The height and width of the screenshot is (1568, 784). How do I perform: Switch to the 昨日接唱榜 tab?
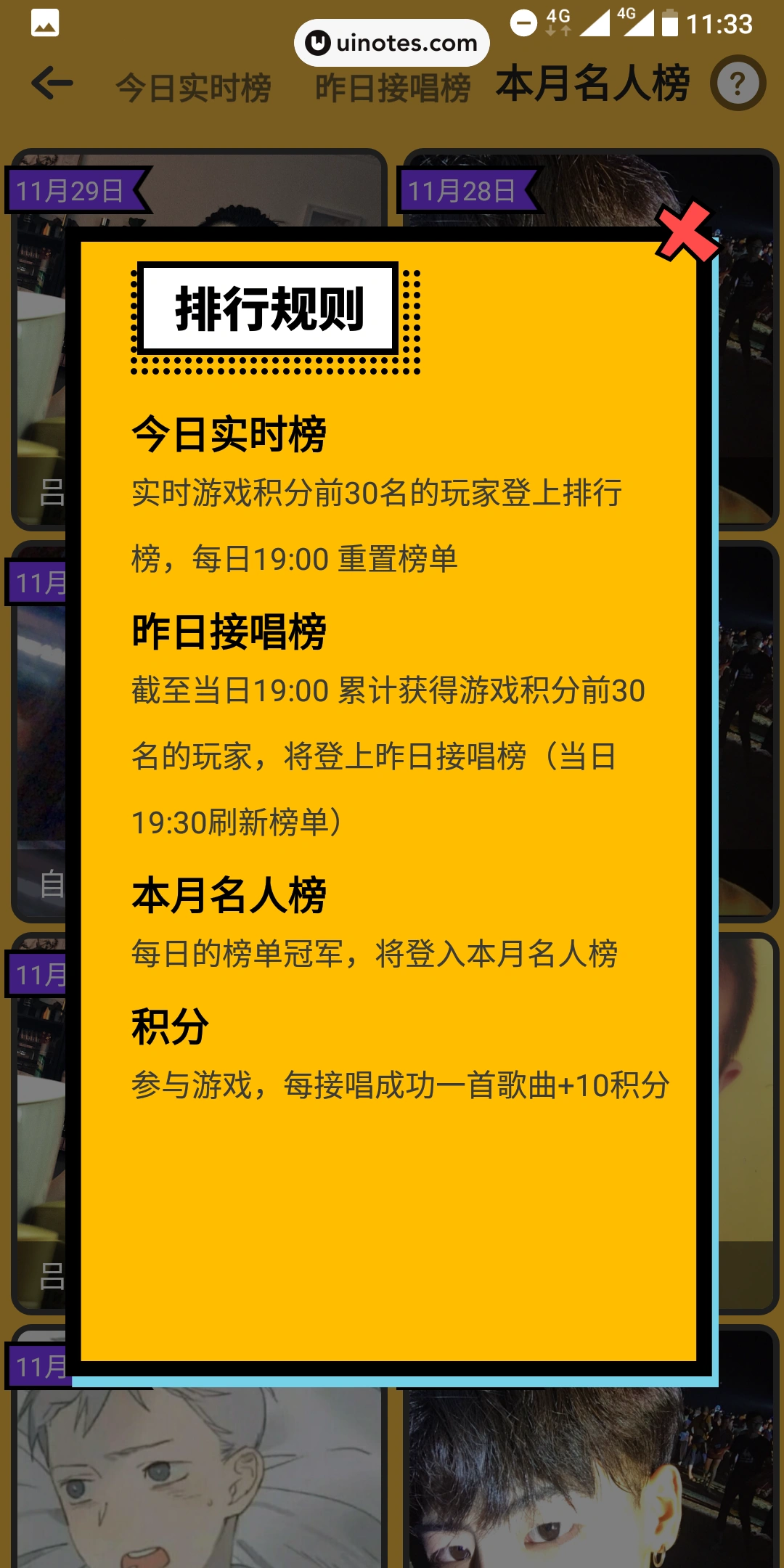393,88
